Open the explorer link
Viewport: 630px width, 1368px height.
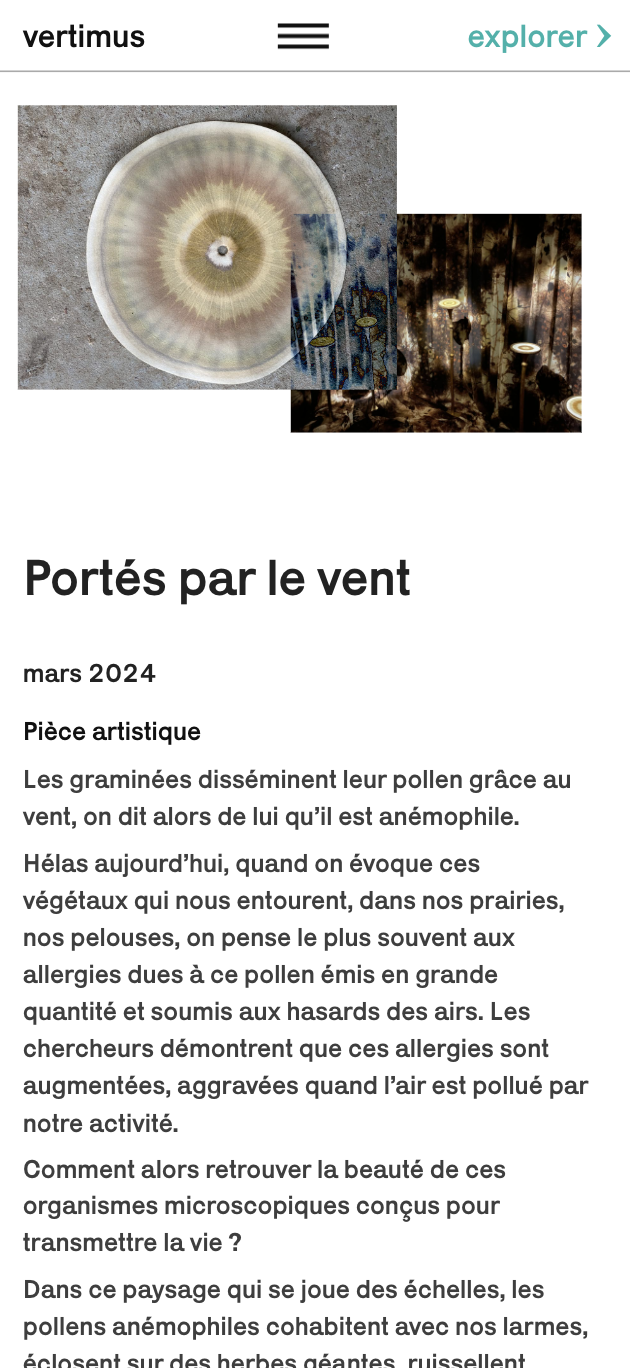pos(538,37)
